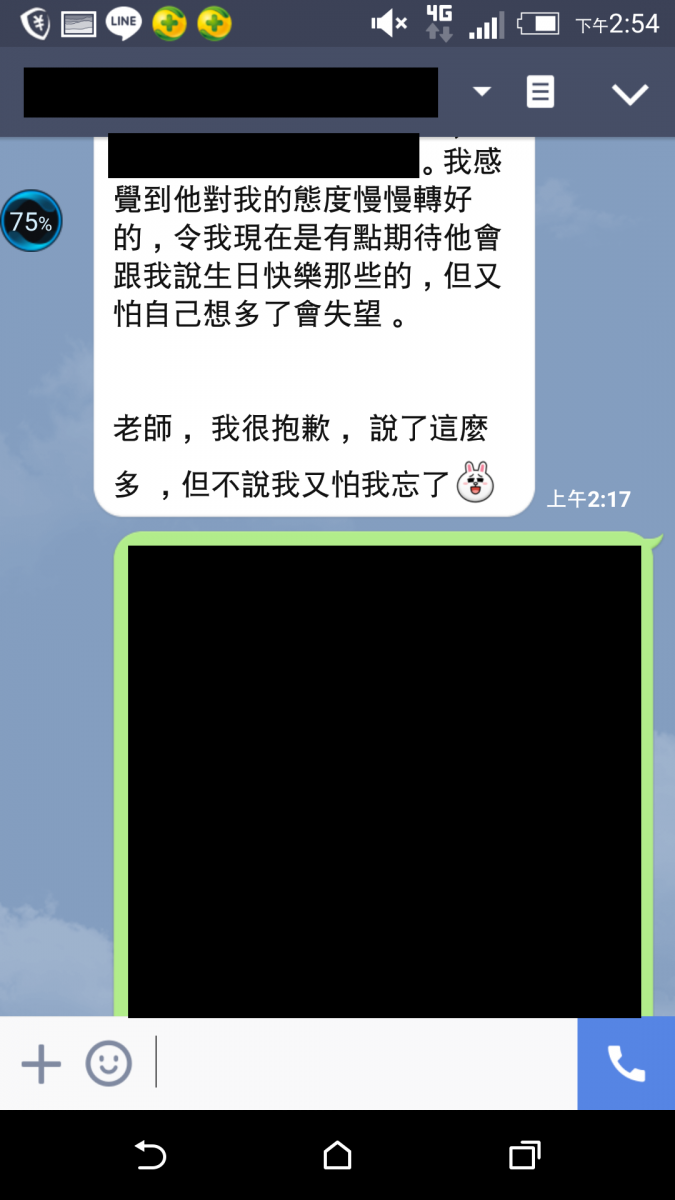Screen dimensions: 675x1200
Task: Open the notes icon in header
Action: pos(540,93)
